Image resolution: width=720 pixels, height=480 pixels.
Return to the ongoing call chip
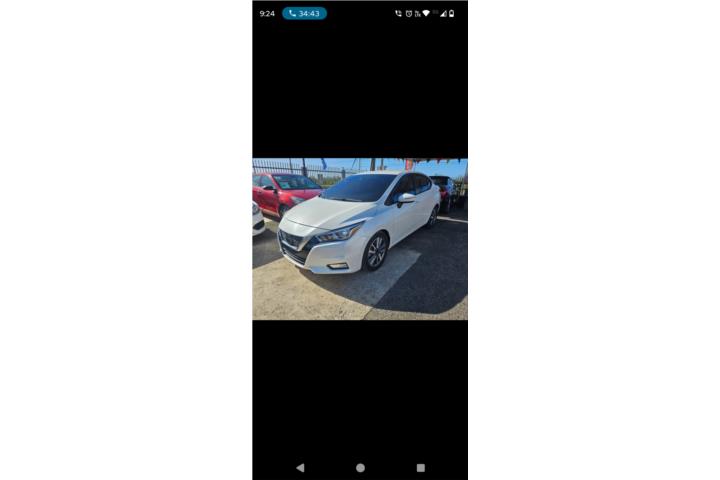click(304, 13)
